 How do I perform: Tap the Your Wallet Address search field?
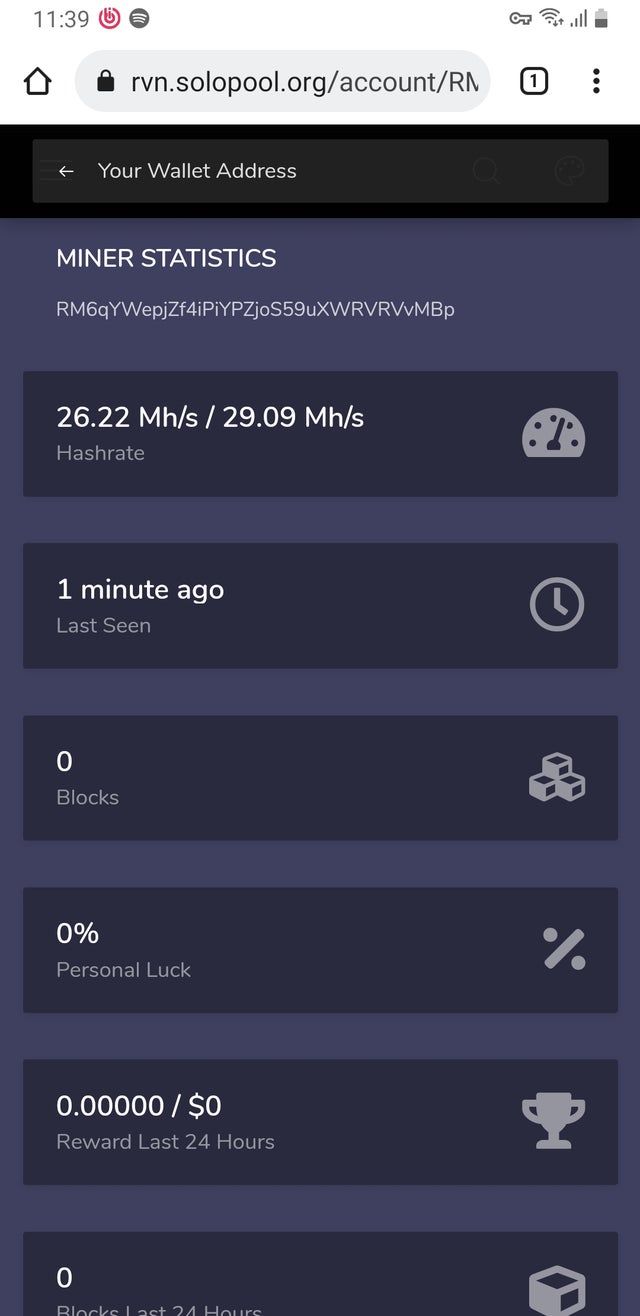[x=320, y=171]
